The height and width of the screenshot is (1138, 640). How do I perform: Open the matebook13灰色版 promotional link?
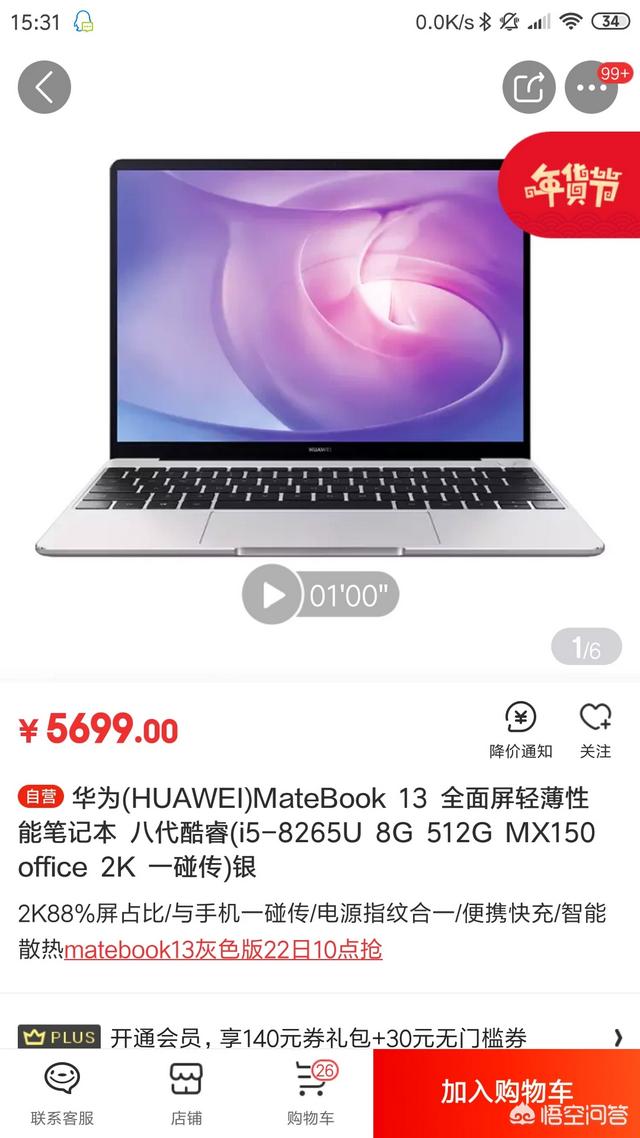pyautogui.click(x=223, y=949)
